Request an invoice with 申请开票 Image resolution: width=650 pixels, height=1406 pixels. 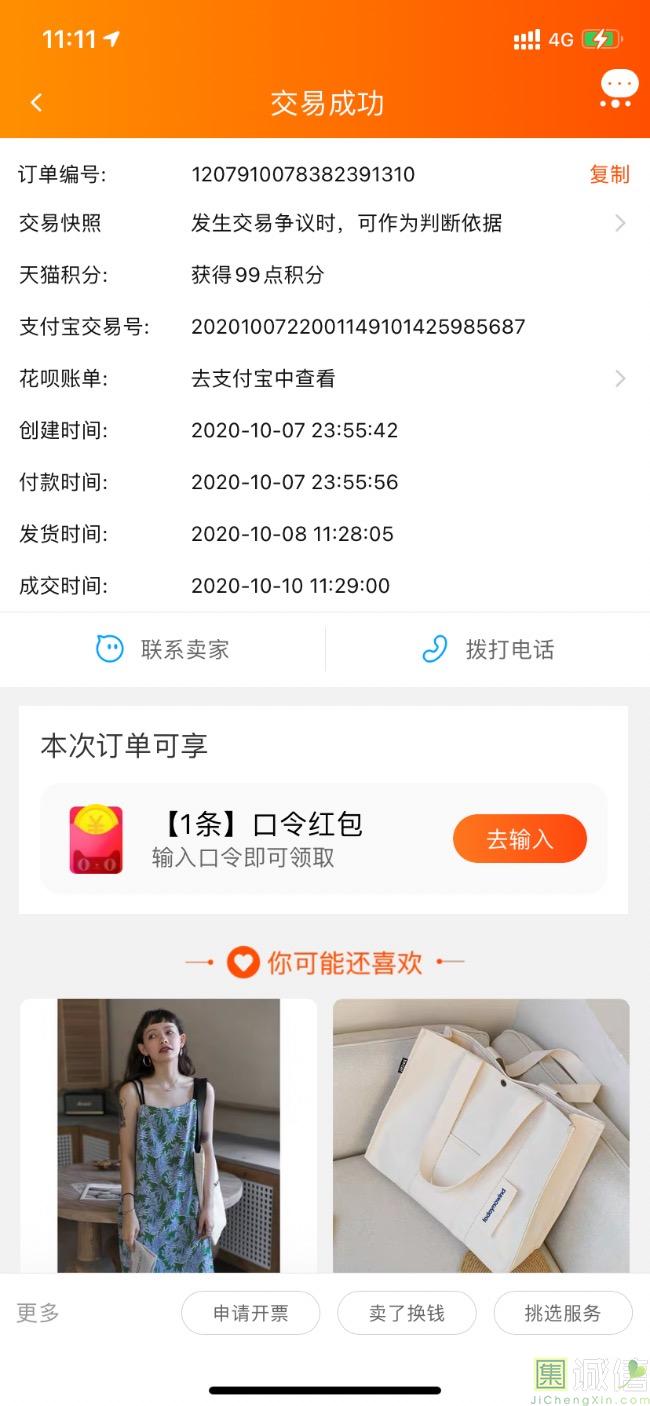pyautogui.click(x=250, y=1313)
